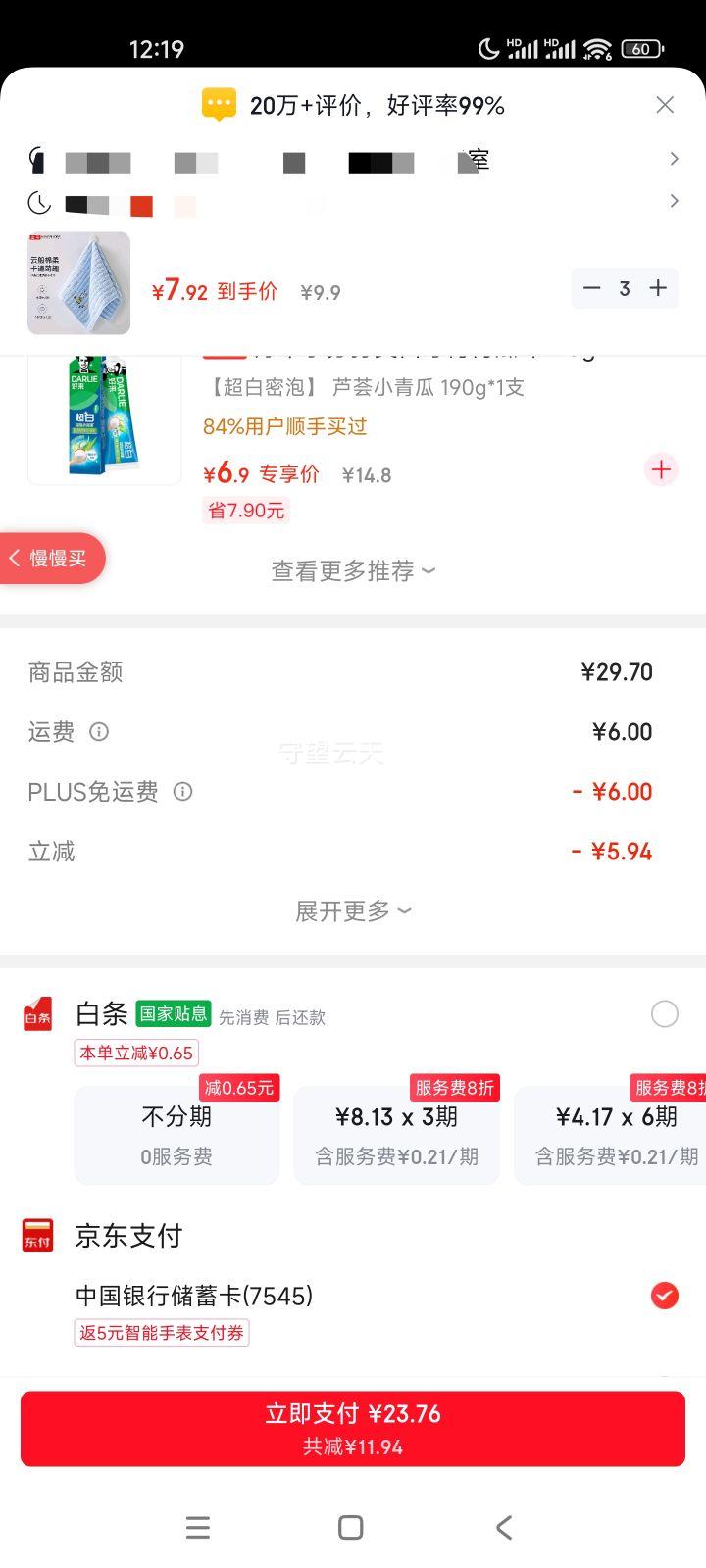706x1568 pixels.
Task: Tap the yellow reviews speech bubble icon
Action: [220, 103]
